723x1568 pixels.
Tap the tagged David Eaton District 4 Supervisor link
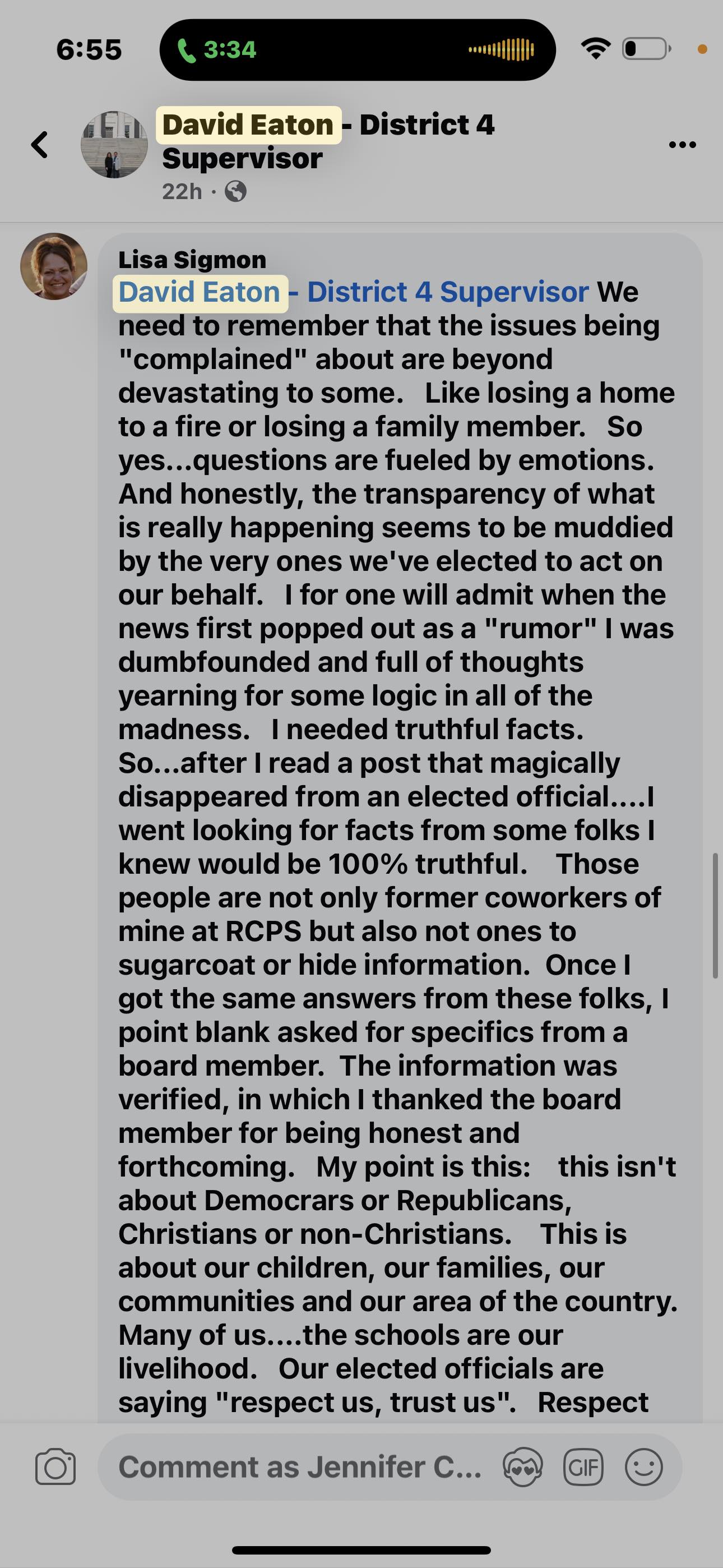click(x=353, y=292)
